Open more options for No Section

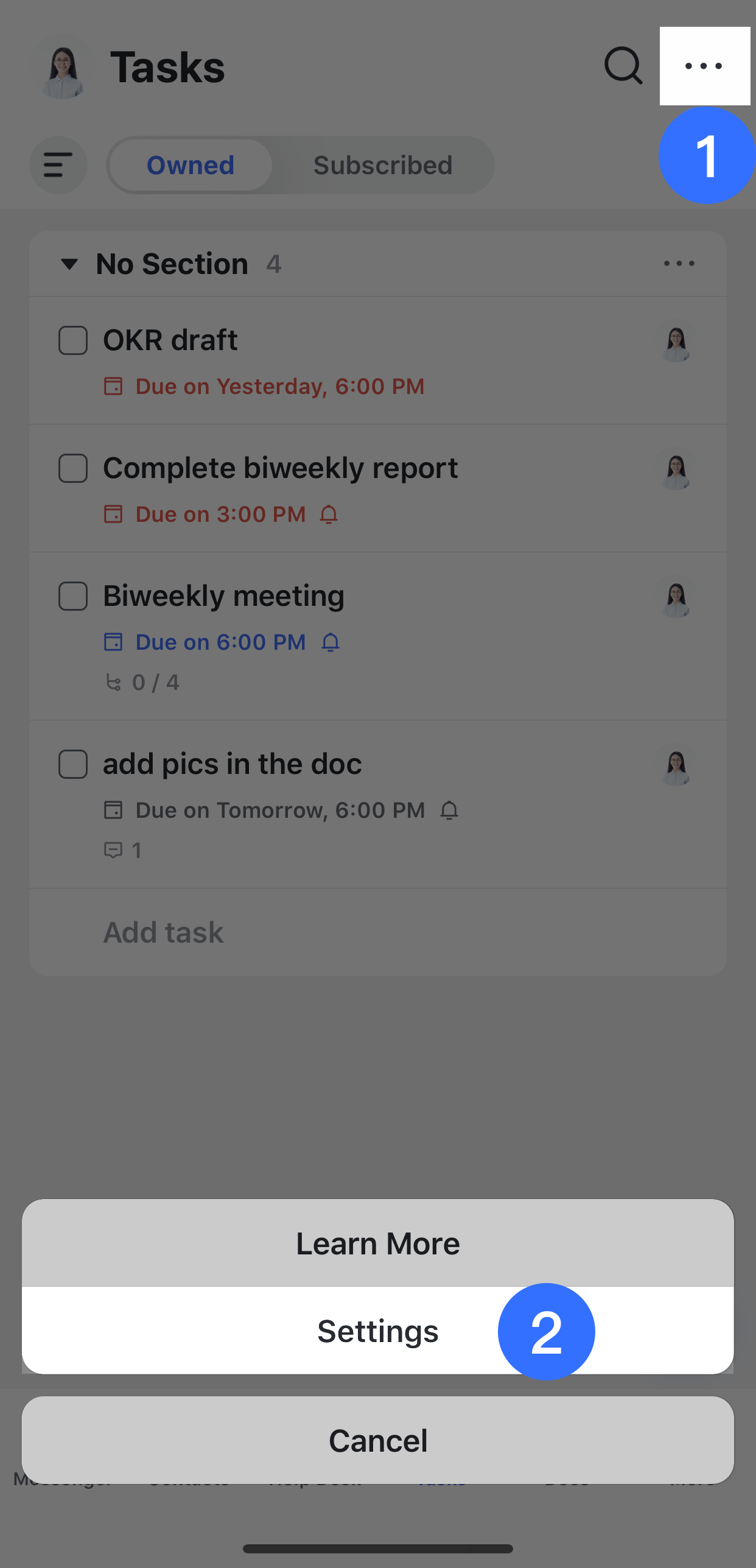coord(679,264)
